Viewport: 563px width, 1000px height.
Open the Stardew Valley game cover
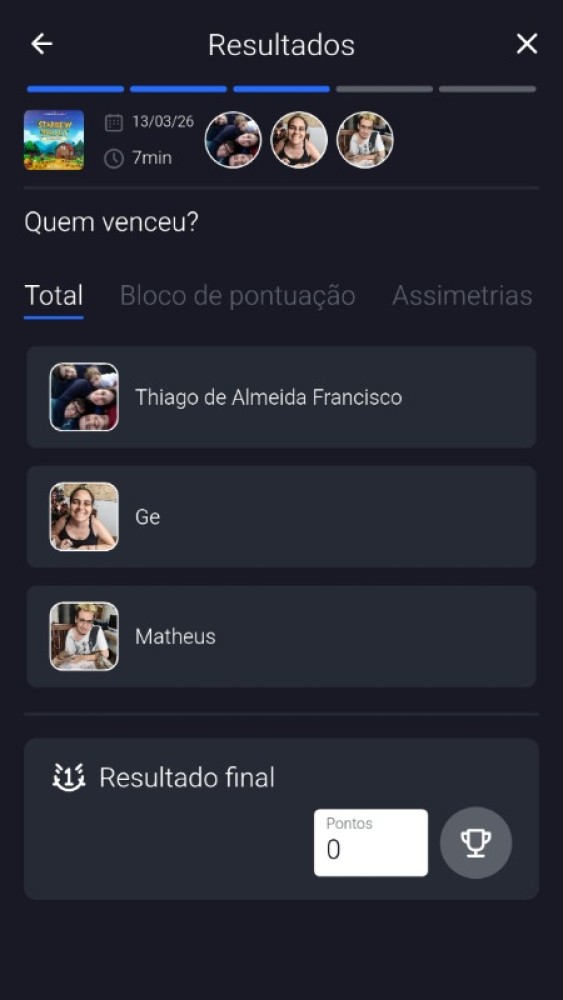pyautogui.click(x=54, y=140)
